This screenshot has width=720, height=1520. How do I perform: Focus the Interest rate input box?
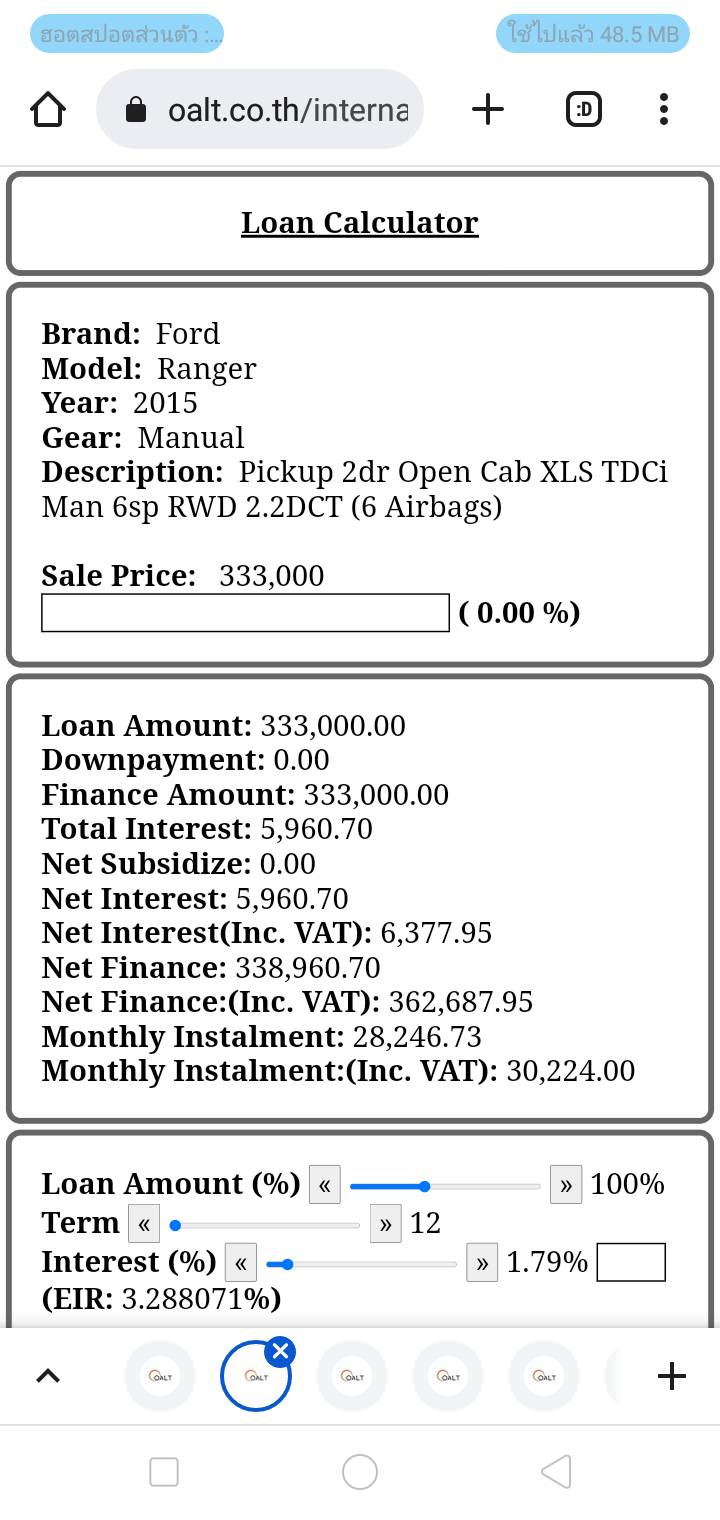point(630,1262)
